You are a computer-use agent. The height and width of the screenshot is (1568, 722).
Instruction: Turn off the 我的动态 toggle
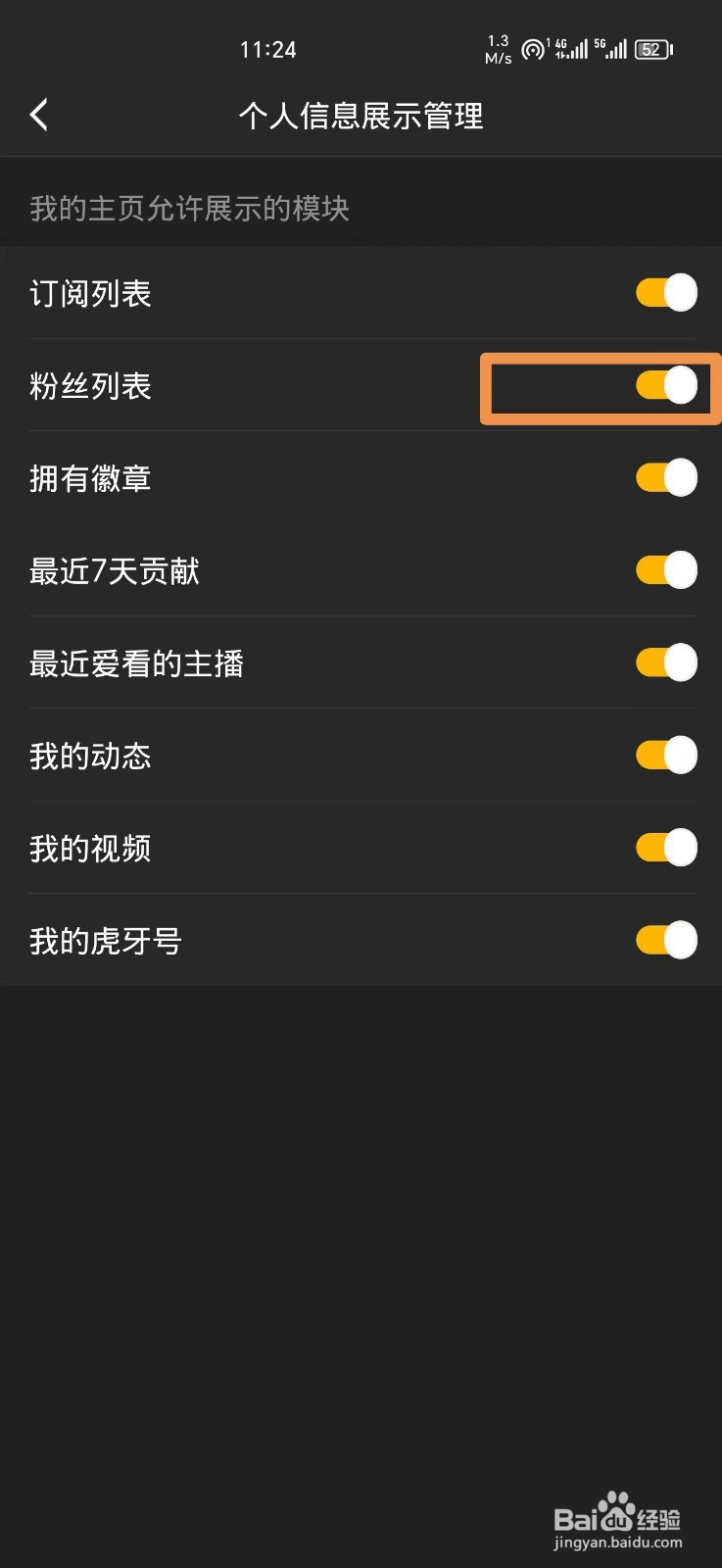[x=666, y=755]
